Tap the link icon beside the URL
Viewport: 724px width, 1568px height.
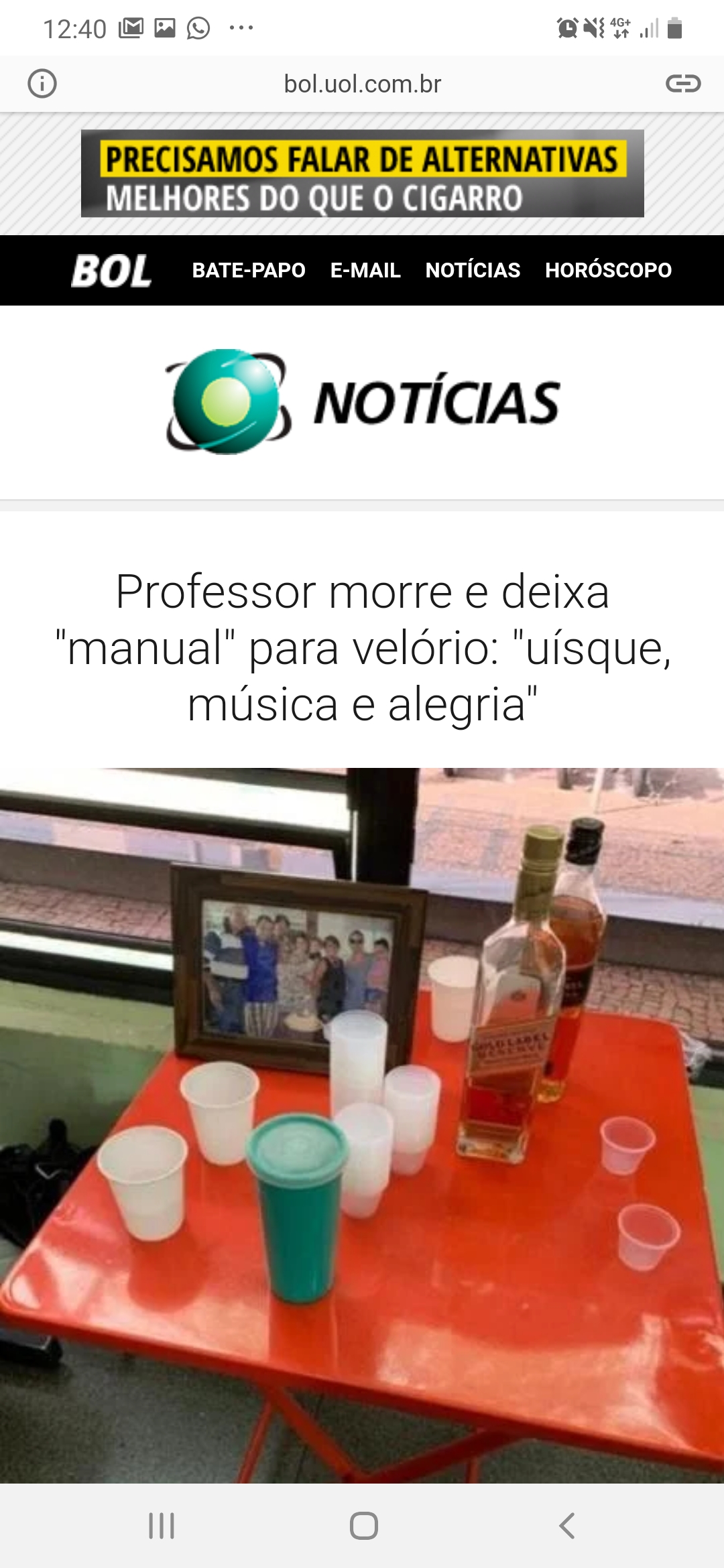682,84
